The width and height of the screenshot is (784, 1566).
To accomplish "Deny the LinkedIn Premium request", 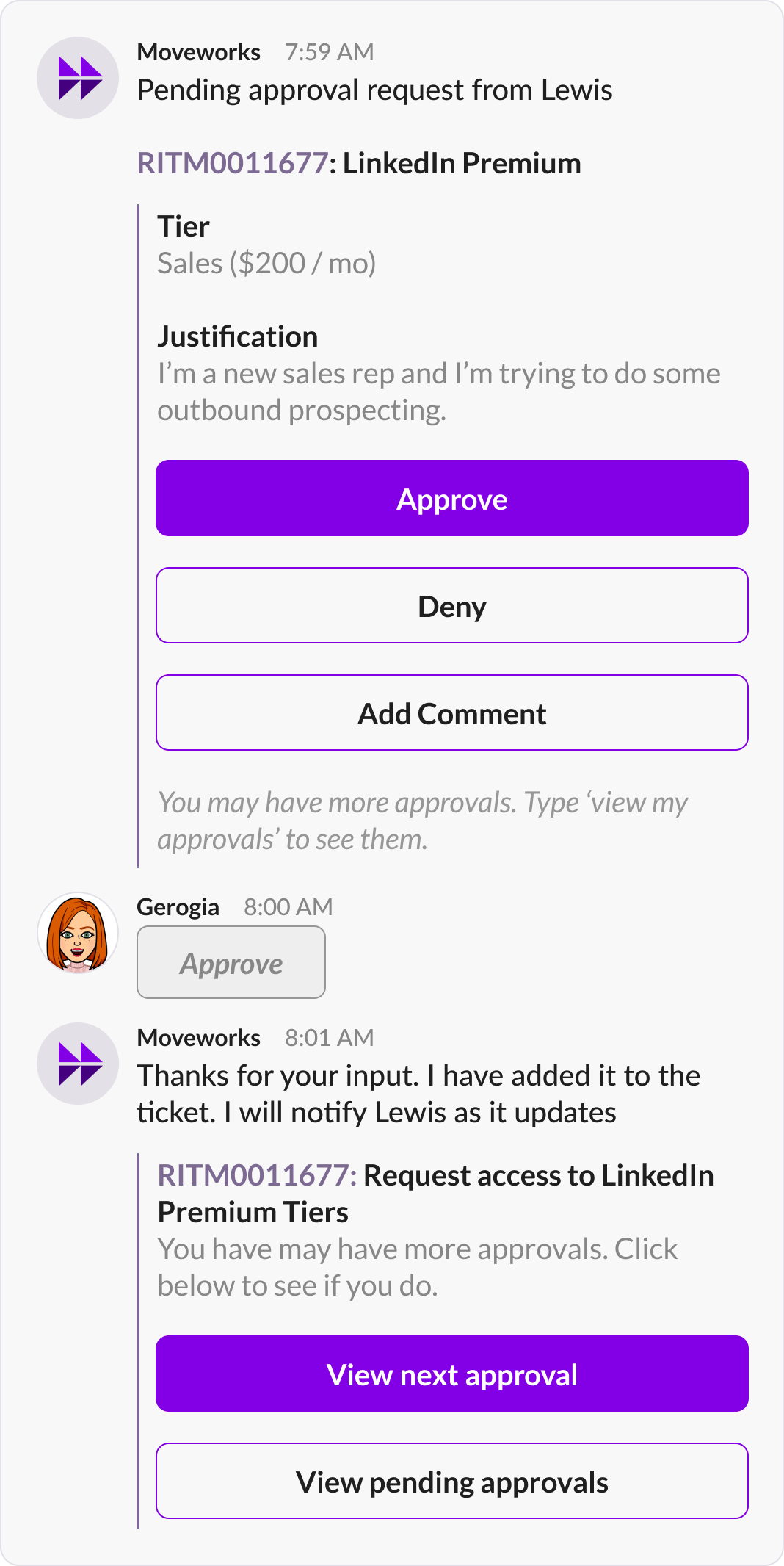I will 451,606.
